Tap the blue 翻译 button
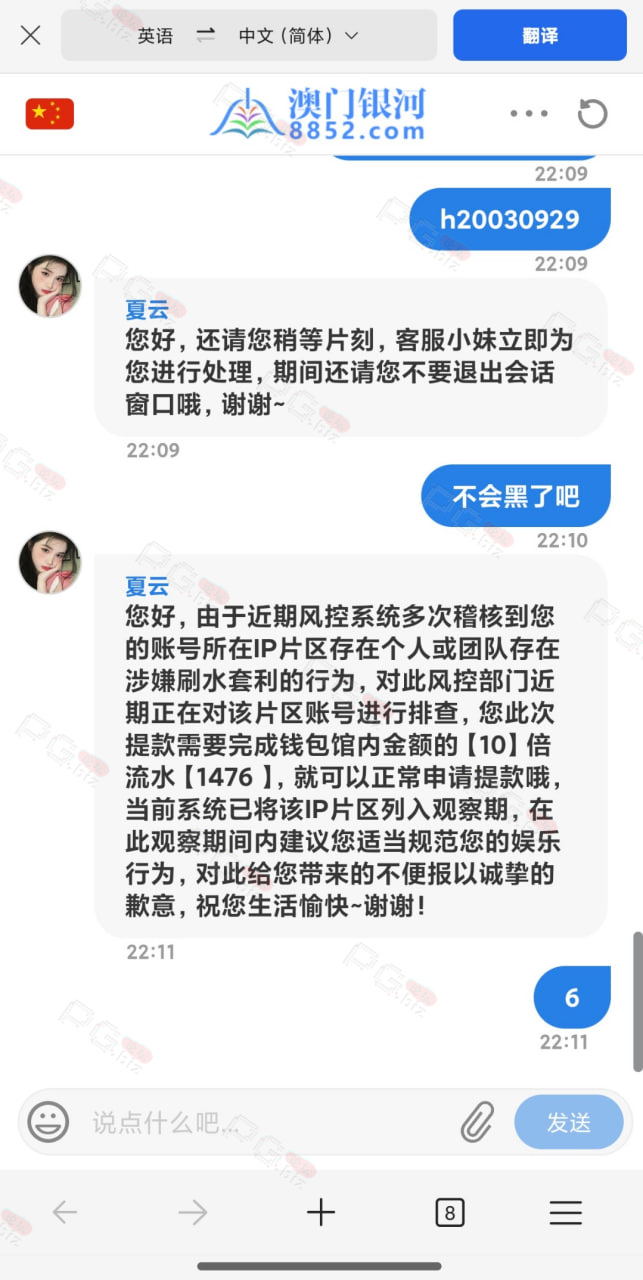This screenshot has height=1280, width=643. tap(540, 36)
